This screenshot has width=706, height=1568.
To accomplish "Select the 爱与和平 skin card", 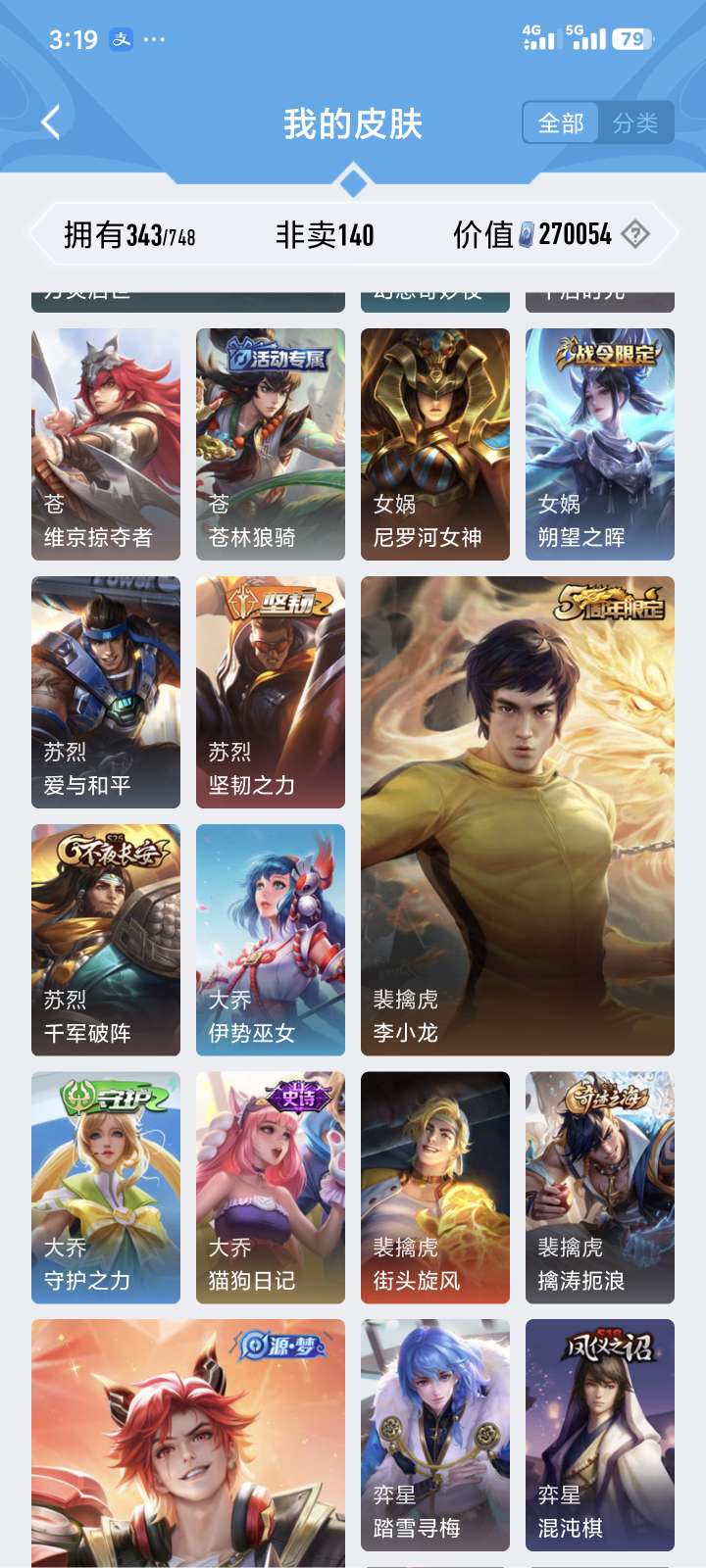I will [x=106, y=692].
